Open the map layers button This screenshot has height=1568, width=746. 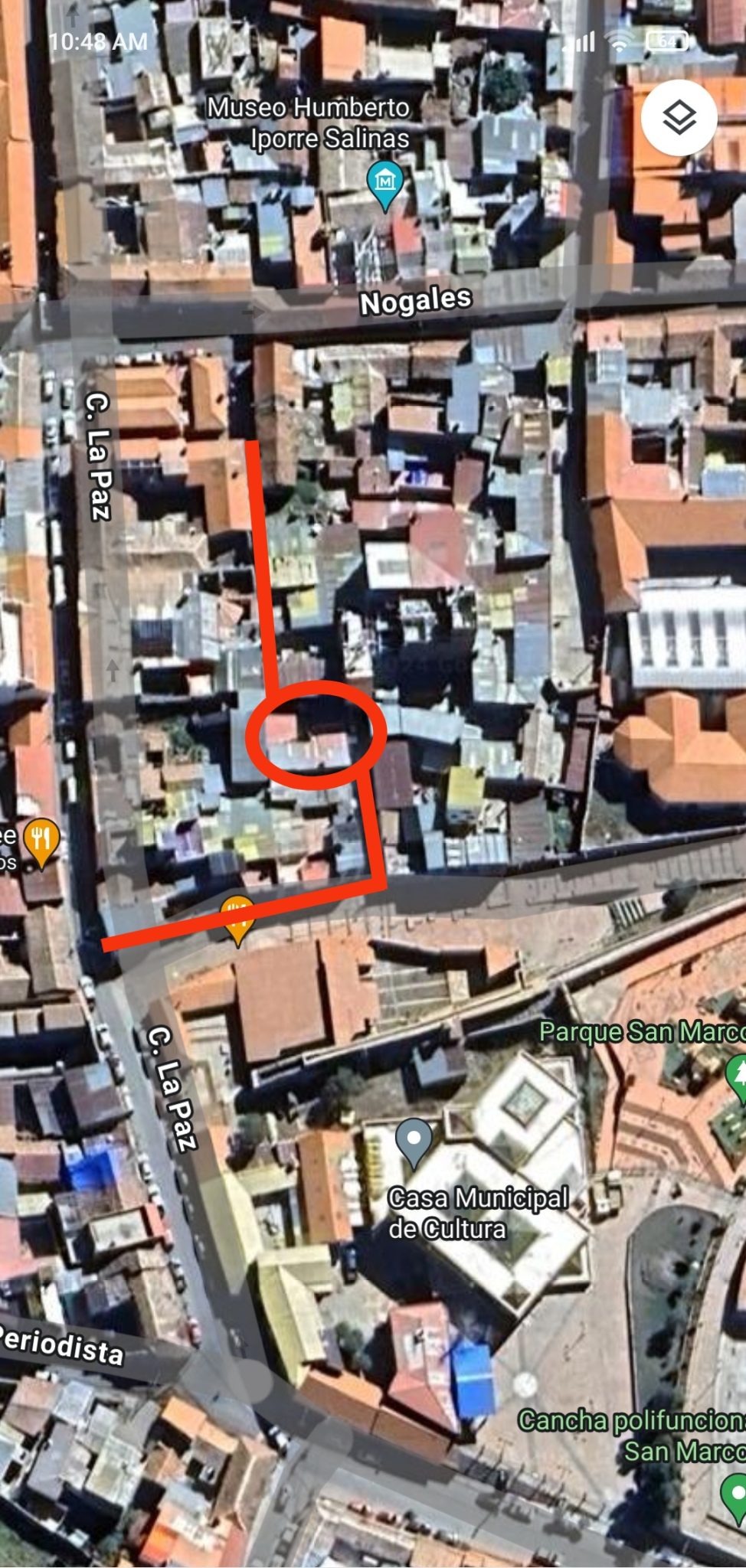[679, 118]
